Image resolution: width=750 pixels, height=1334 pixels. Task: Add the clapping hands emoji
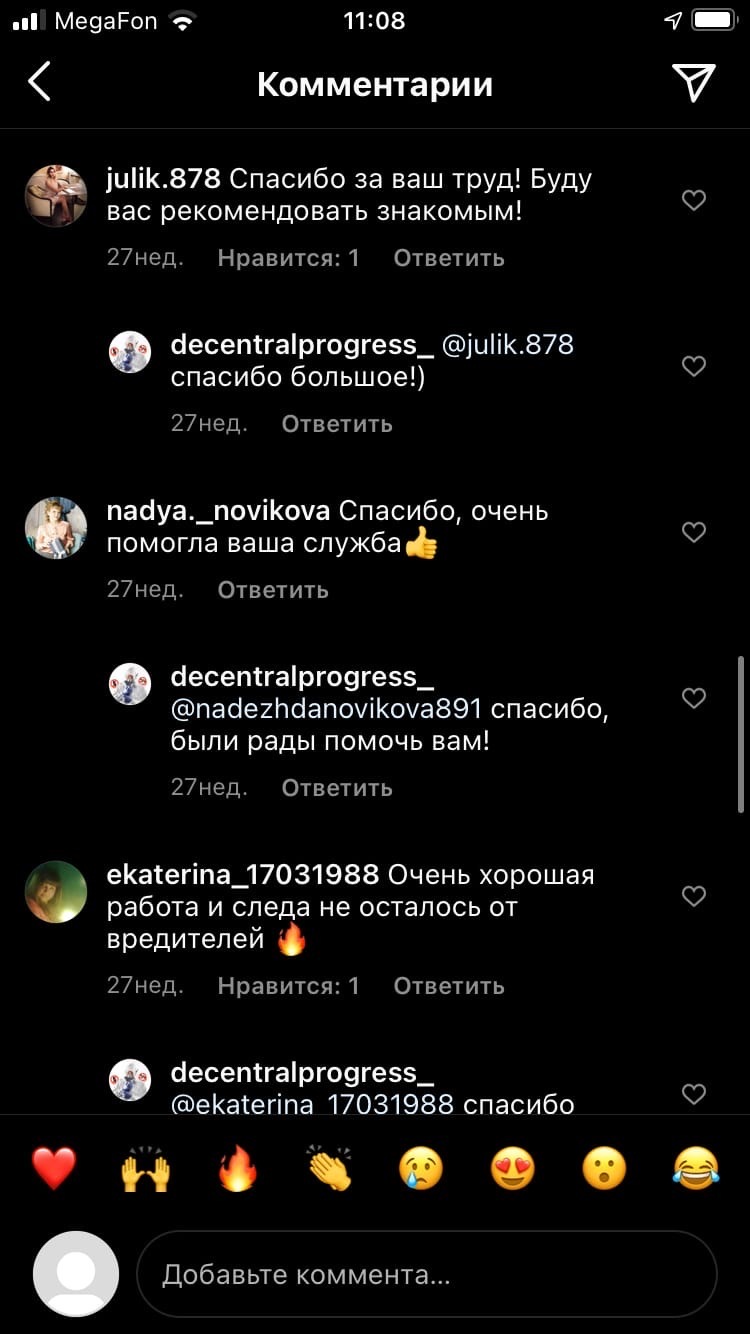[330, 1168]
